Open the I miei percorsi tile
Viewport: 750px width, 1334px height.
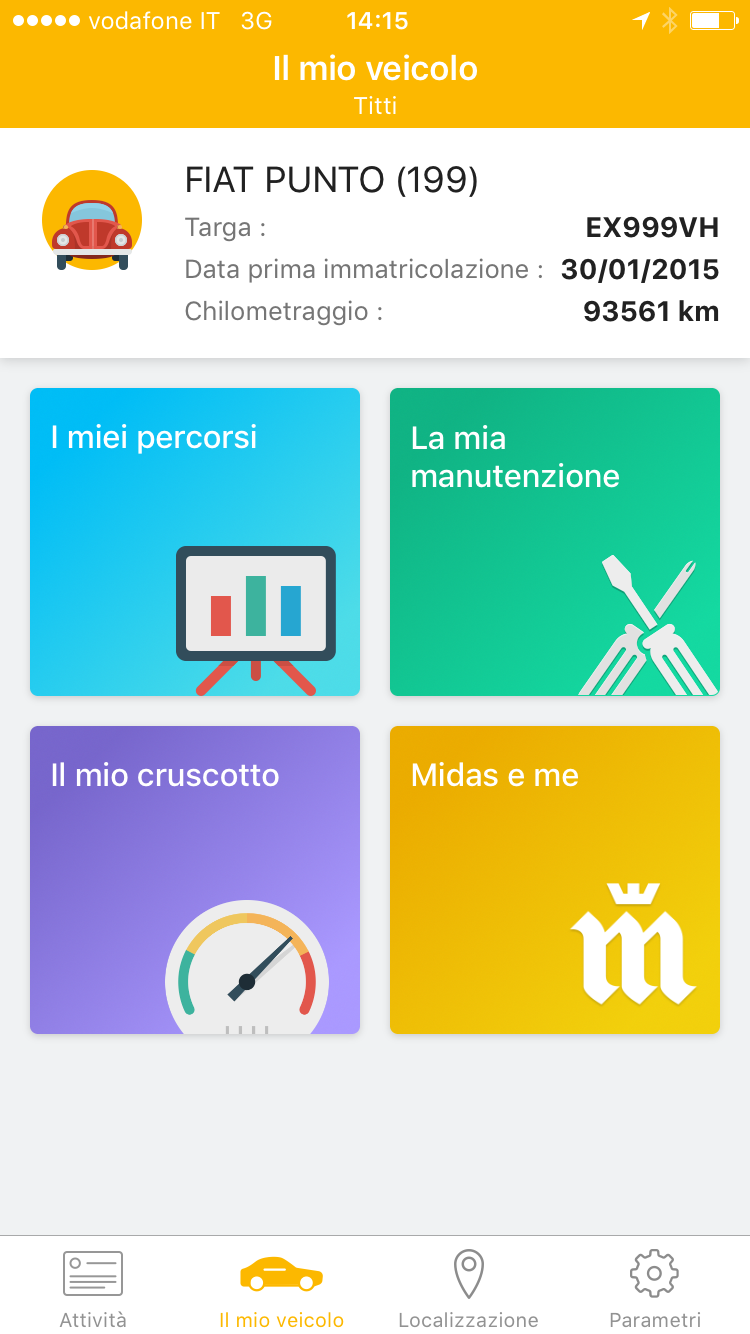coord(195,542)
